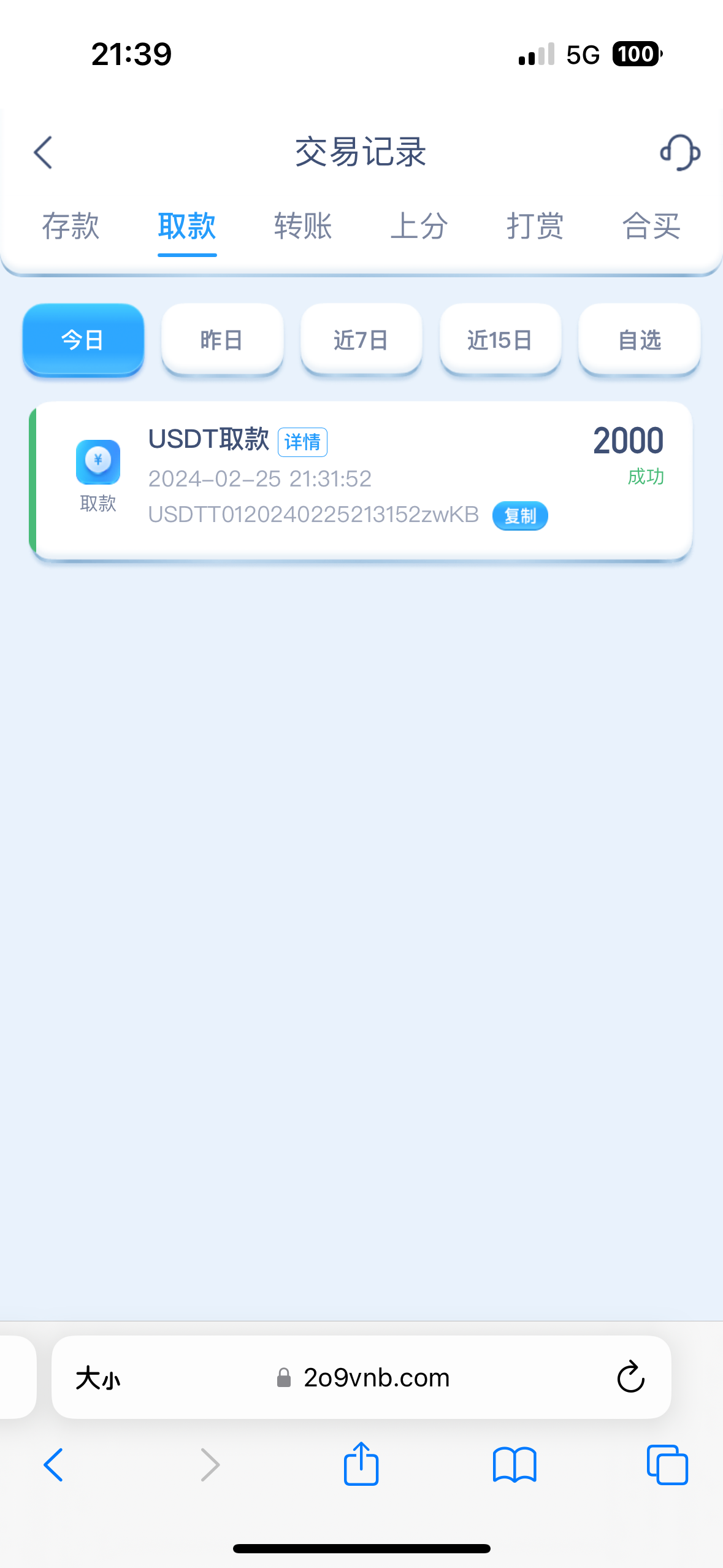The image size is (723, 1568).
Task: Choose the 近15日 filter
Action: 500,339
